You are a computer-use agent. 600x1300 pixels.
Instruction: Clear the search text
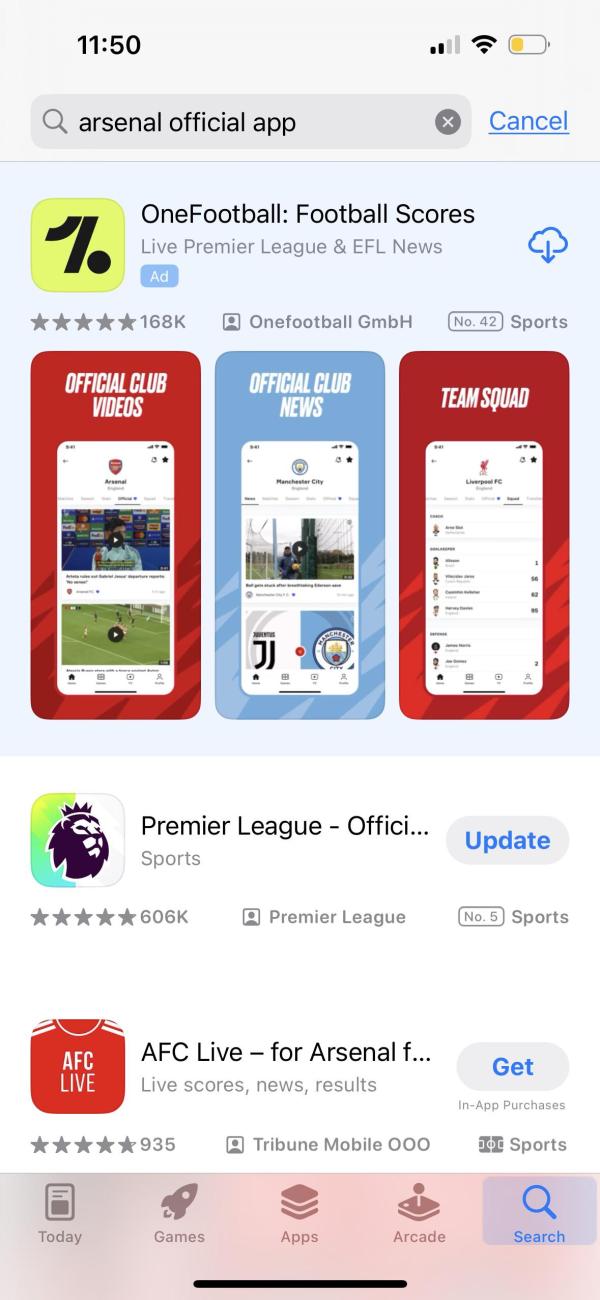448,122
